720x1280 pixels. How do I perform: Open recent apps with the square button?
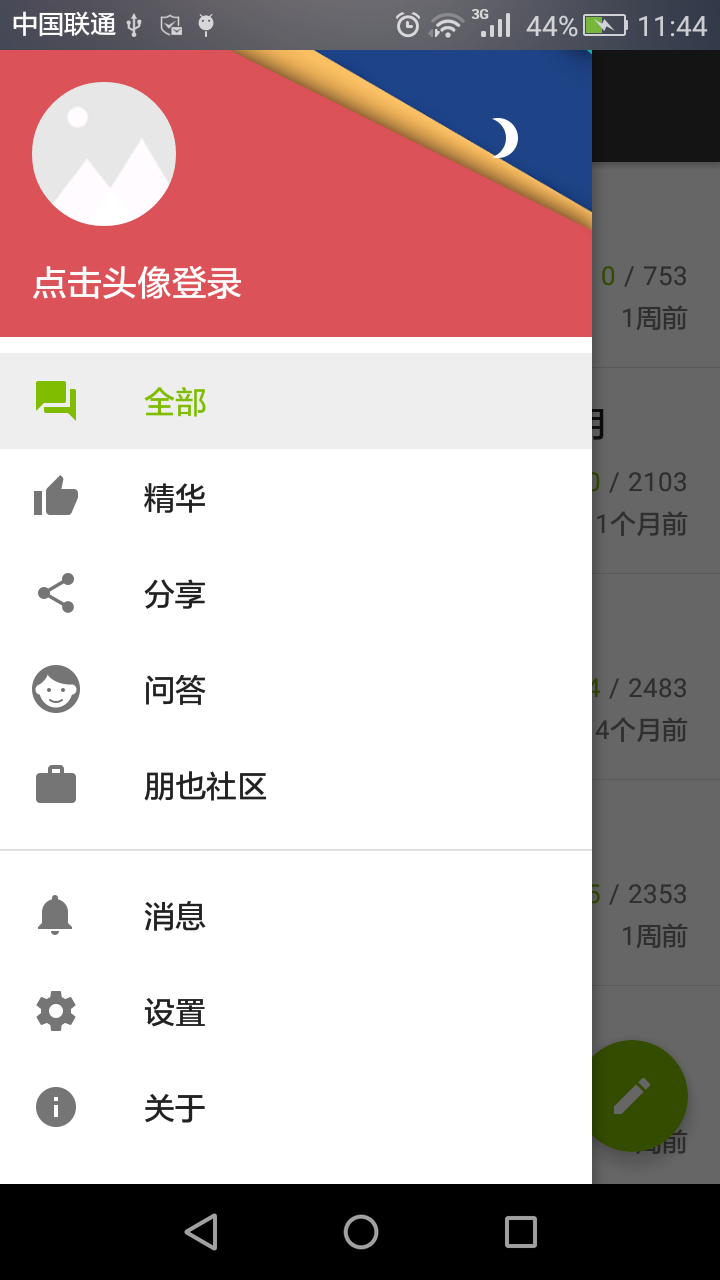click(519, 1231)
